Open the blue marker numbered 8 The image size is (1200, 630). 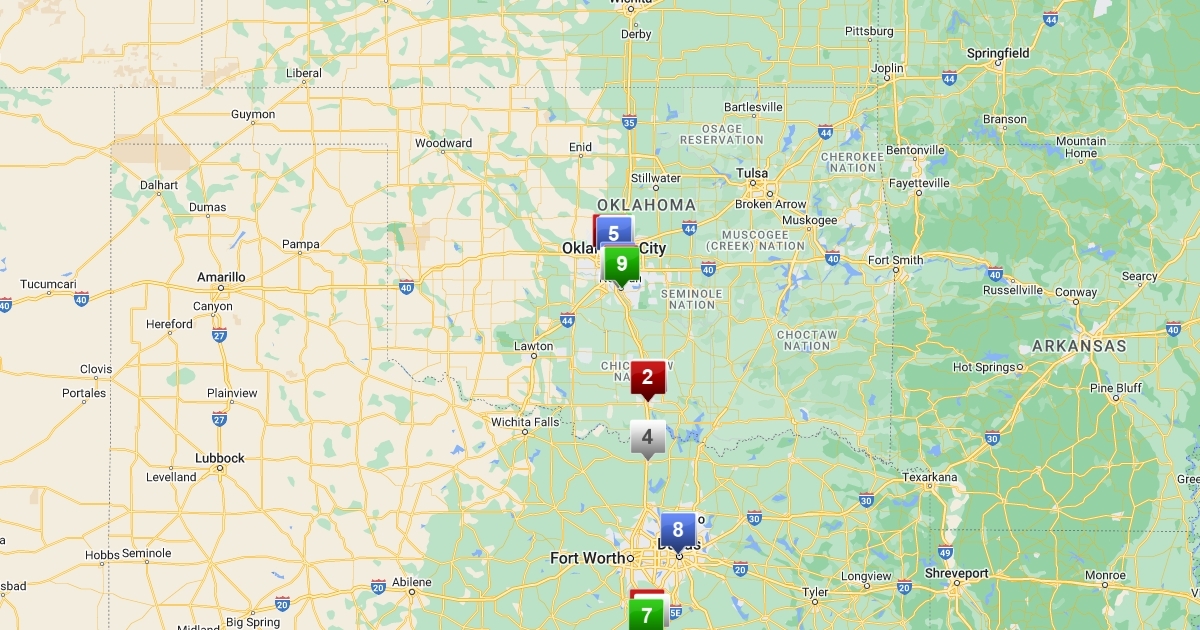pos(678,530)
